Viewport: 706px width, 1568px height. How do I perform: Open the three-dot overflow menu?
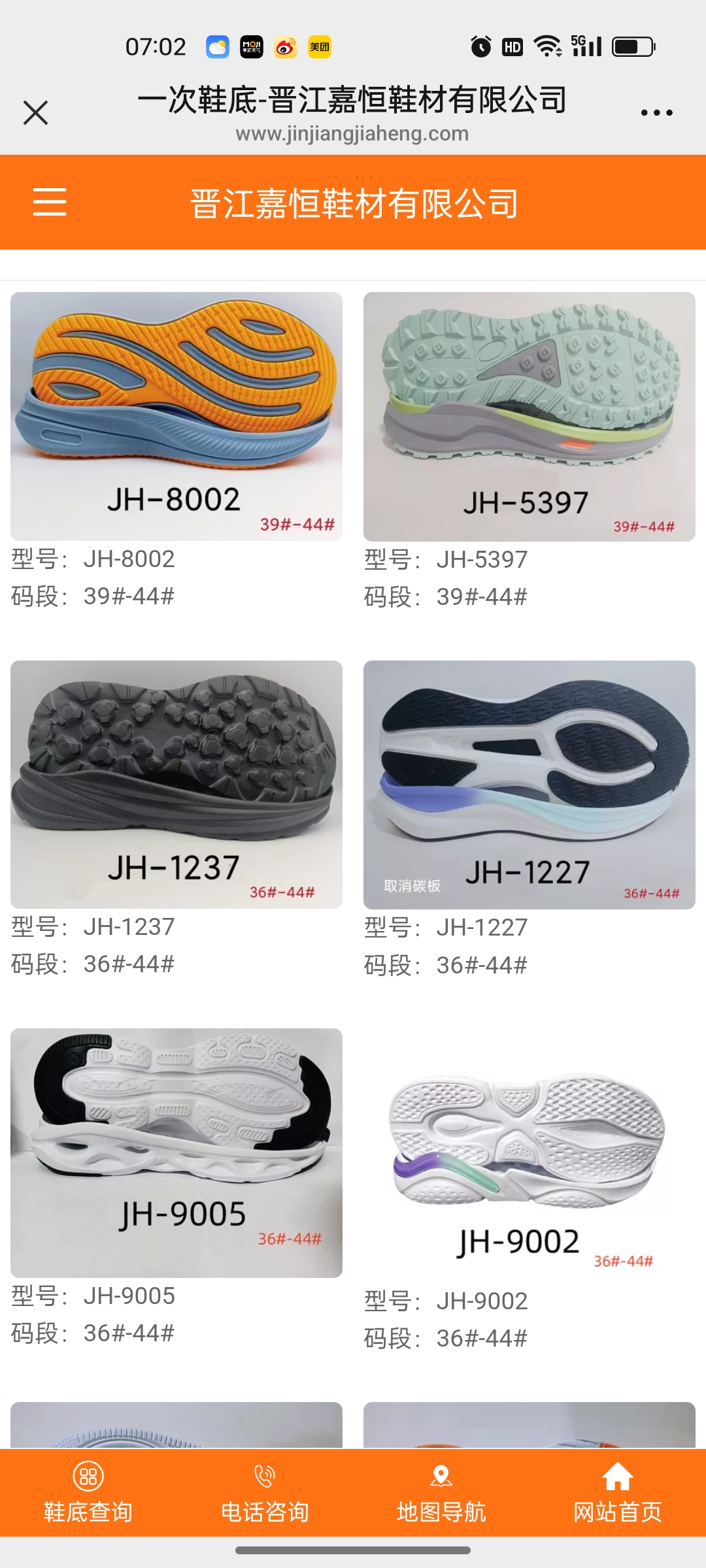[656, 113]
